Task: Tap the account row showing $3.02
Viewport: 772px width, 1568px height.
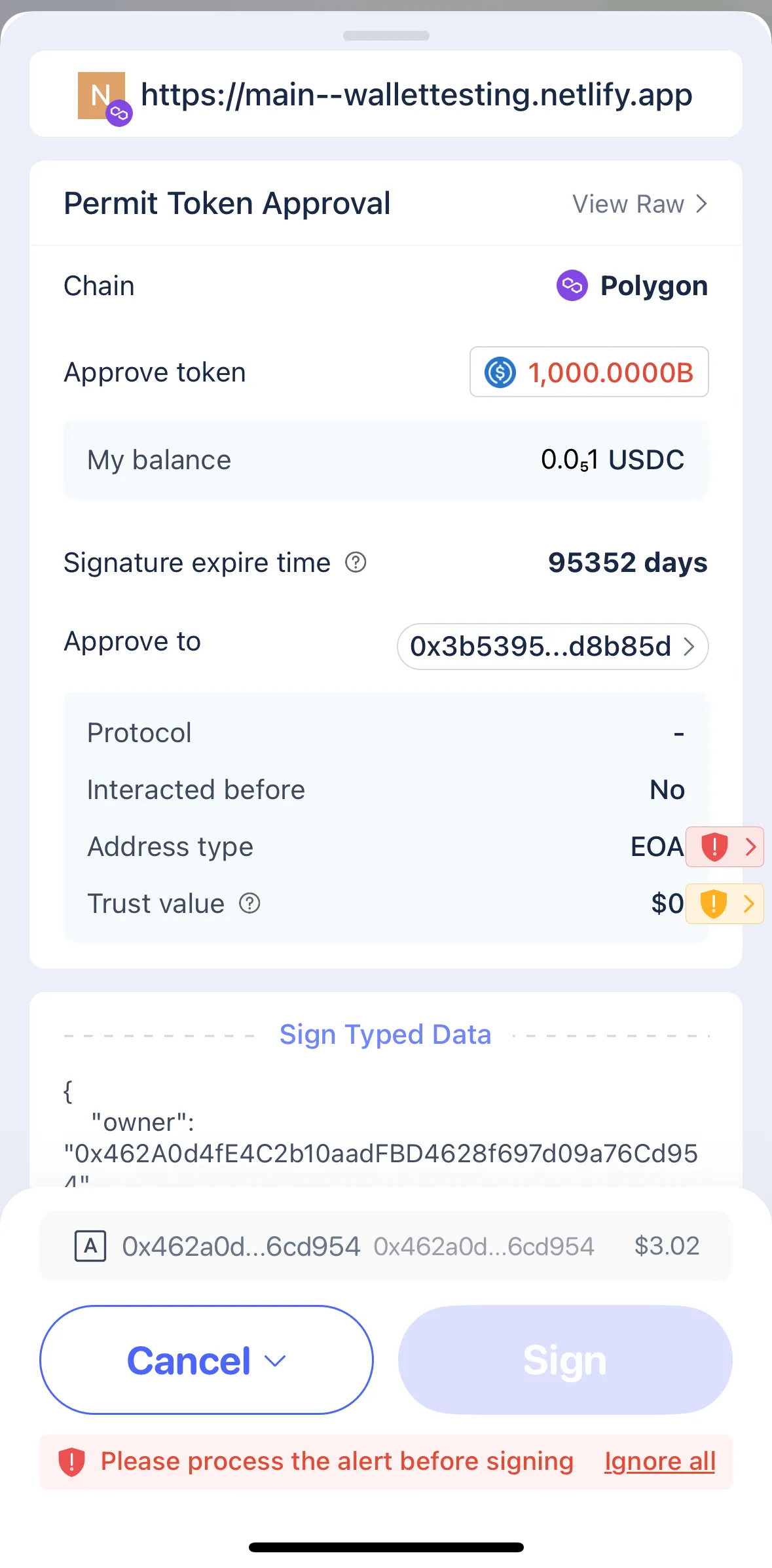Action: 386,1246
